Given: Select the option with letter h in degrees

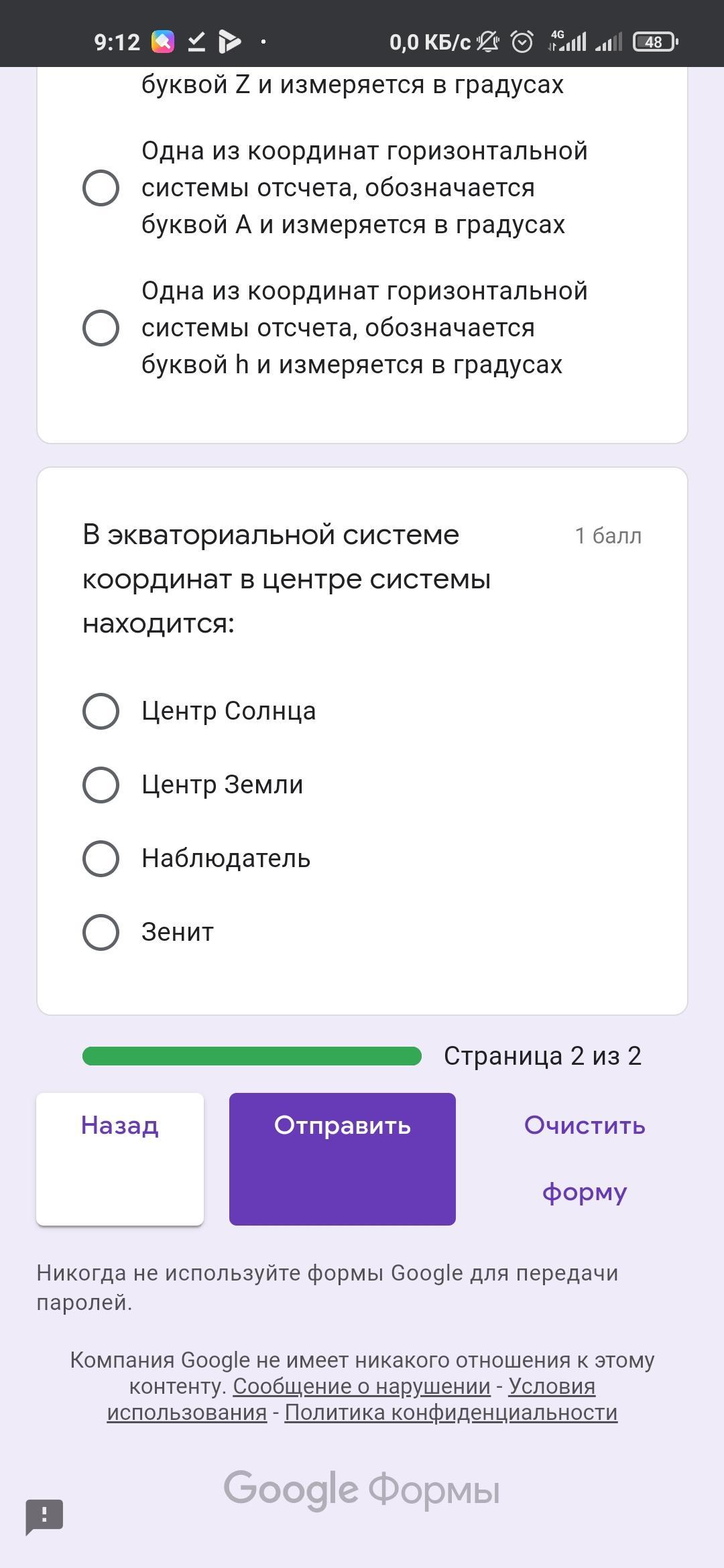Looking at the screenshot, I should [101, 328].
